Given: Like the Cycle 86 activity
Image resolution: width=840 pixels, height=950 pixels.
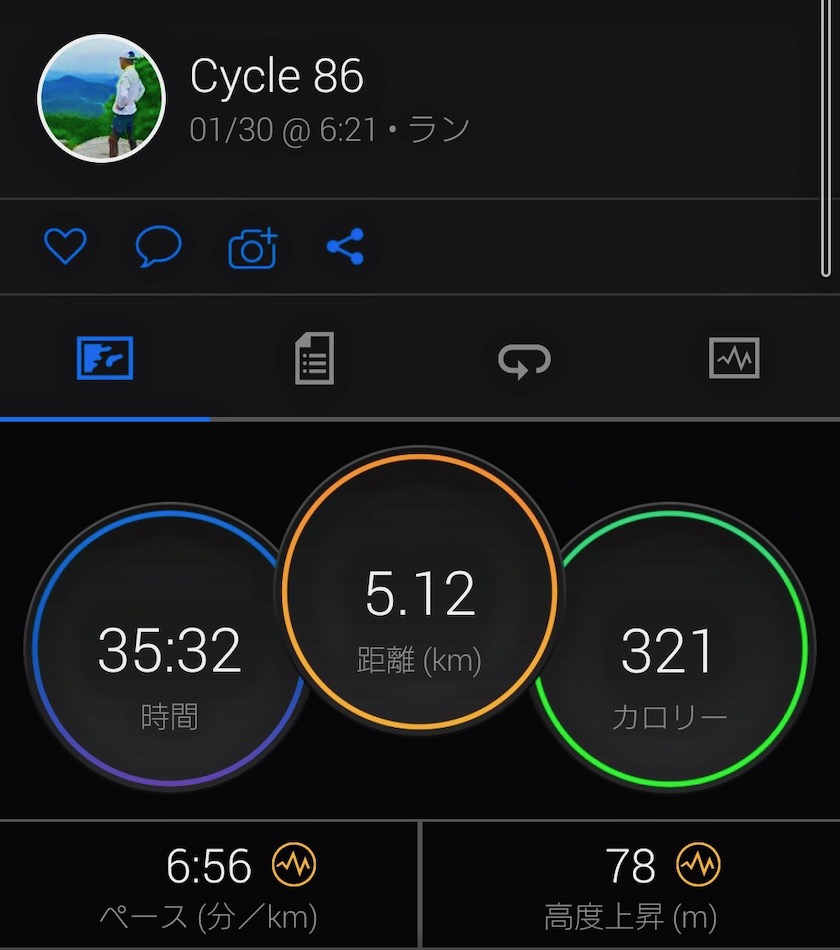Looking at the screenshot, I should coord(65,246).
